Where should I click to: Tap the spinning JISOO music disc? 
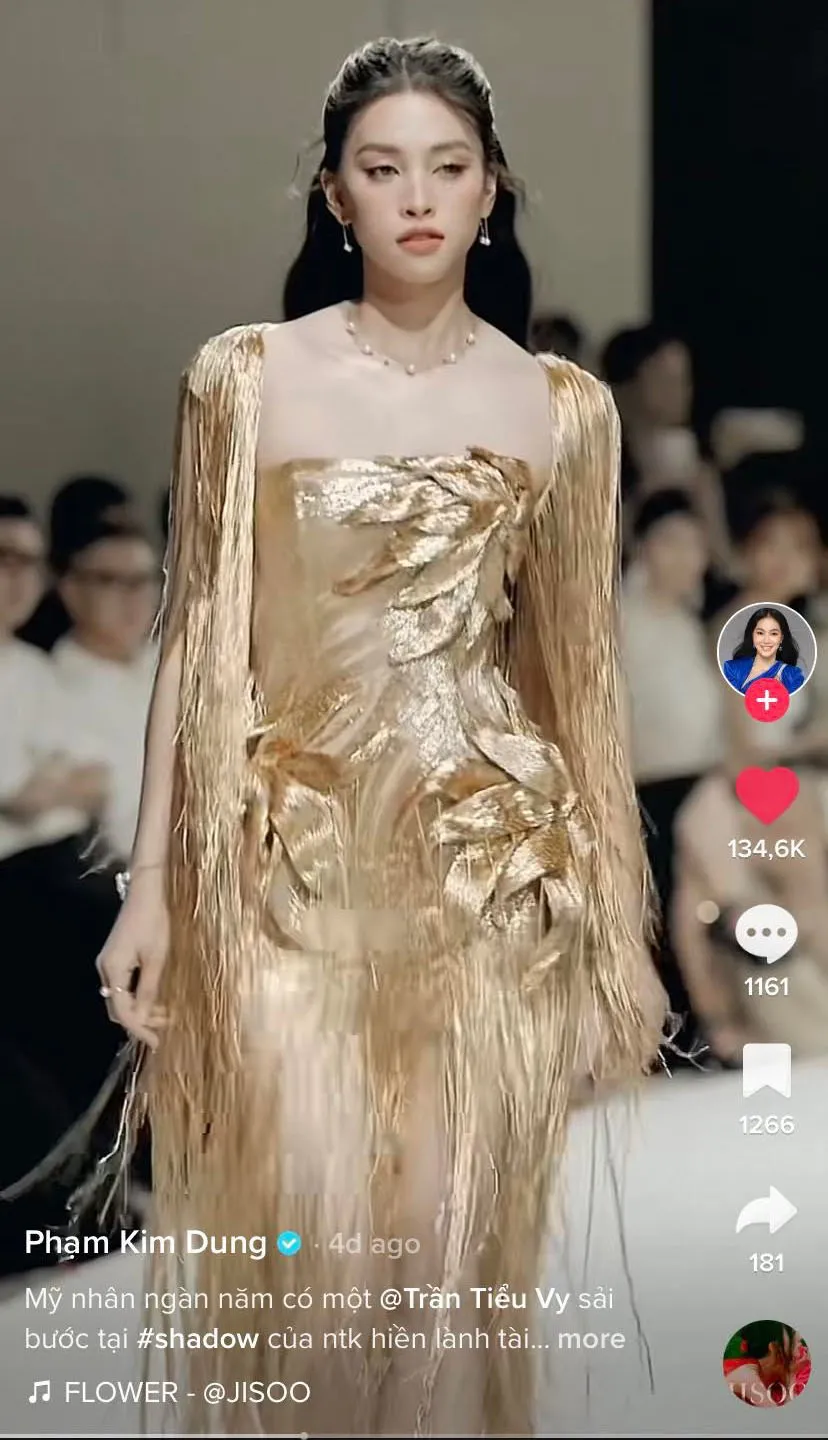click(767, 1364)
